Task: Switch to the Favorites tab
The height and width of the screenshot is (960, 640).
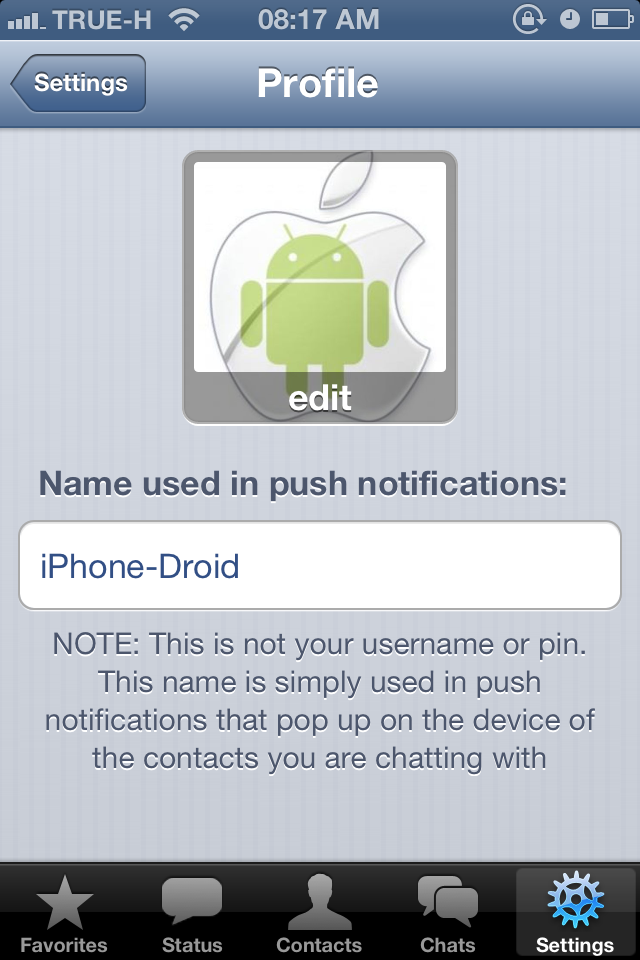Action: tap(64, 912)
